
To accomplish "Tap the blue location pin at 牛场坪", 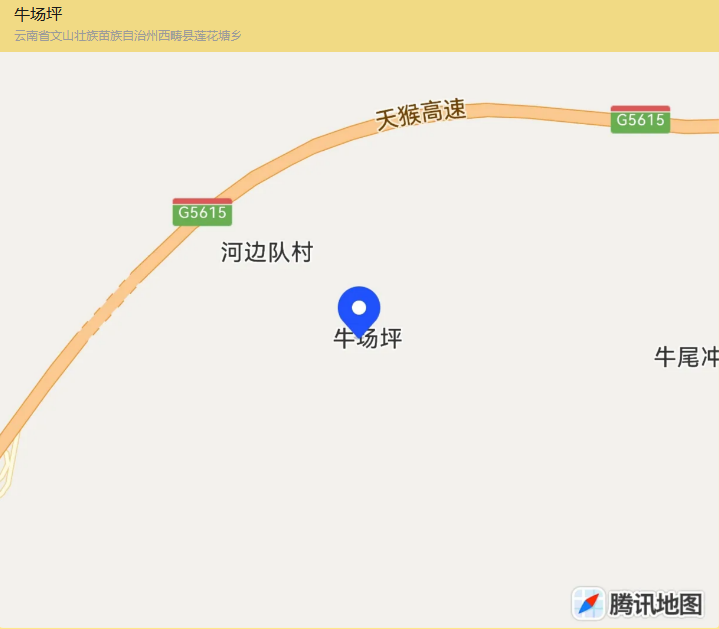I will [x=359, y=309].
